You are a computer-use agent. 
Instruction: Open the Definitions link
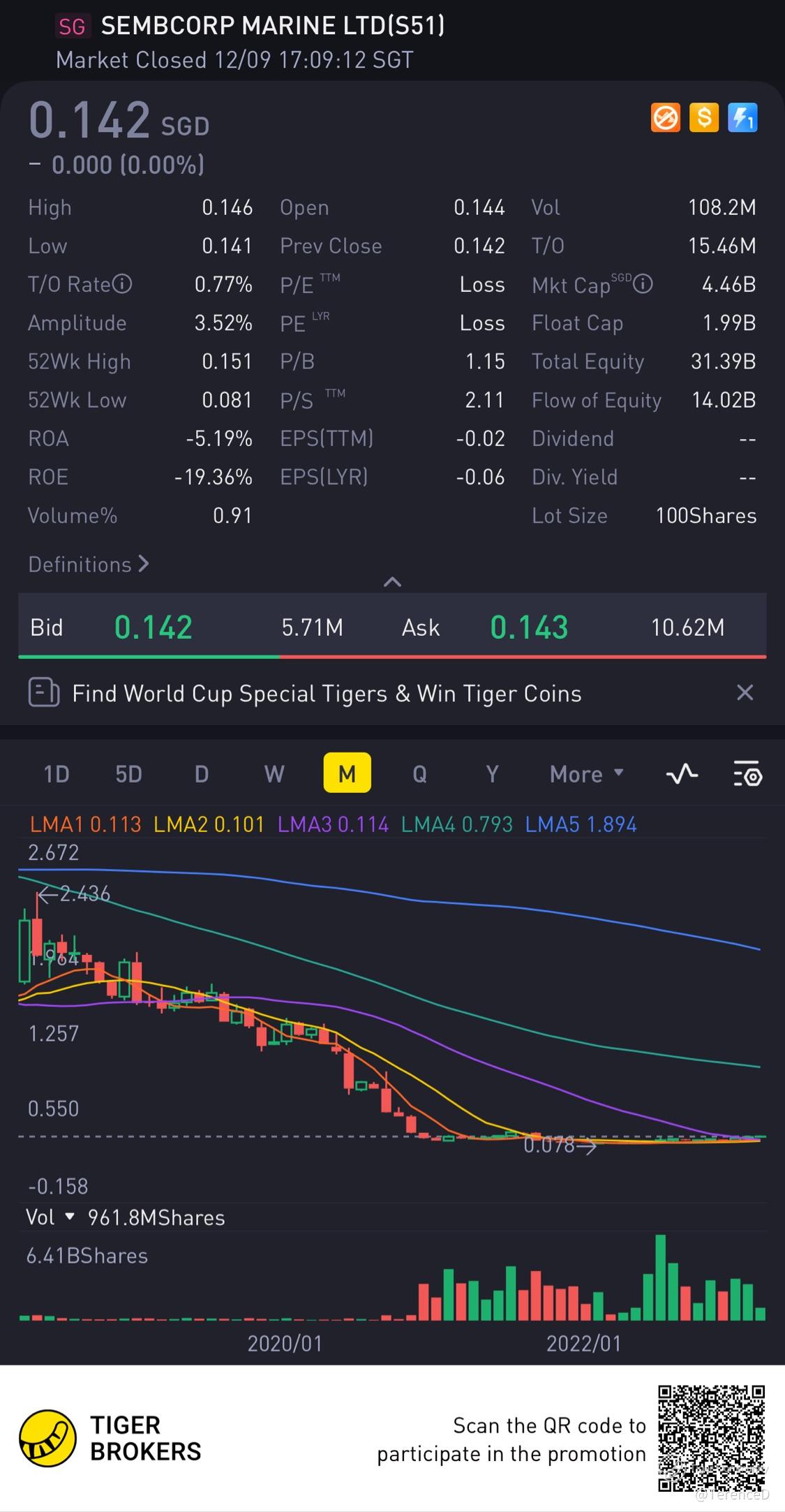(89, 564)
